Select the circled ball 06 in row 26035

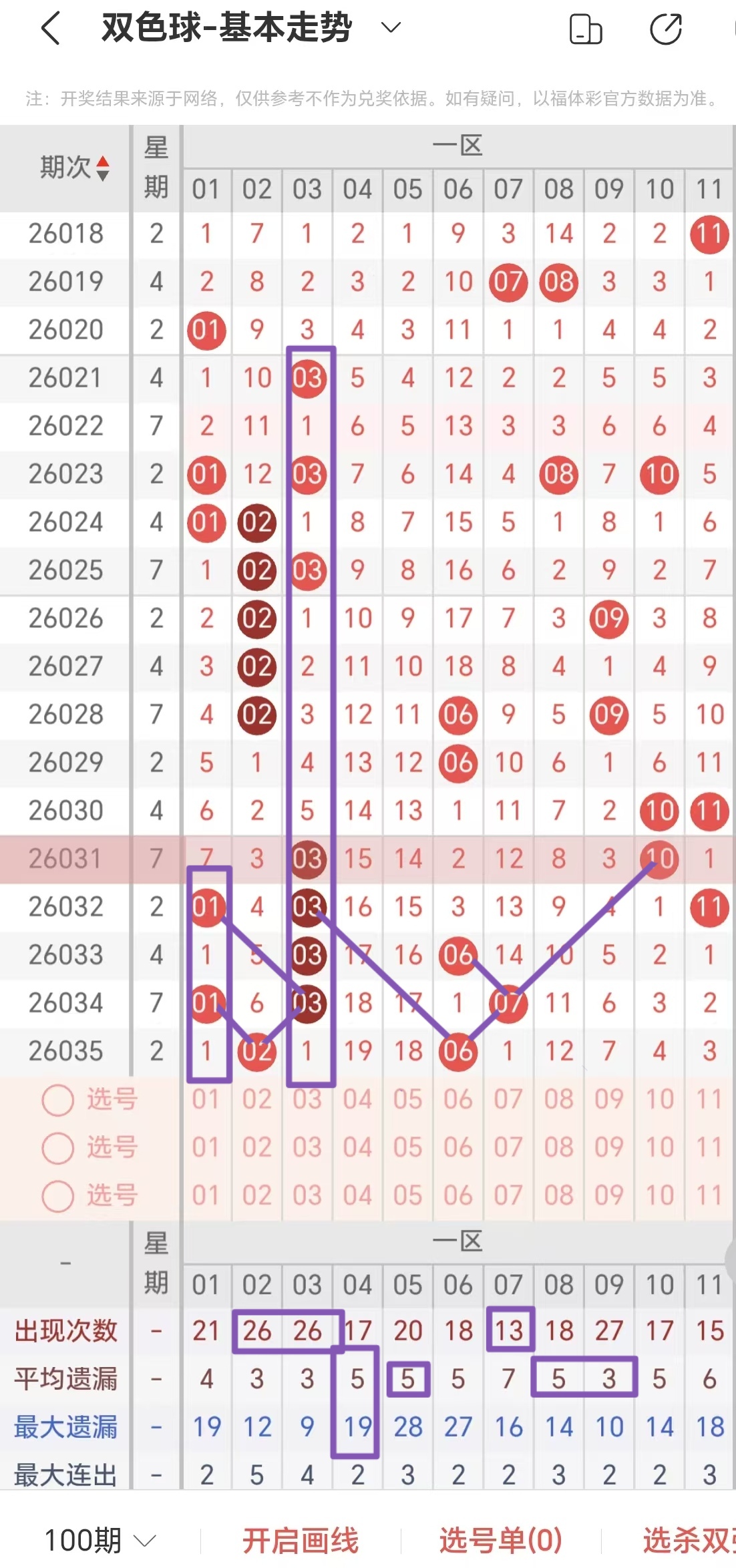pos(458,1050)
